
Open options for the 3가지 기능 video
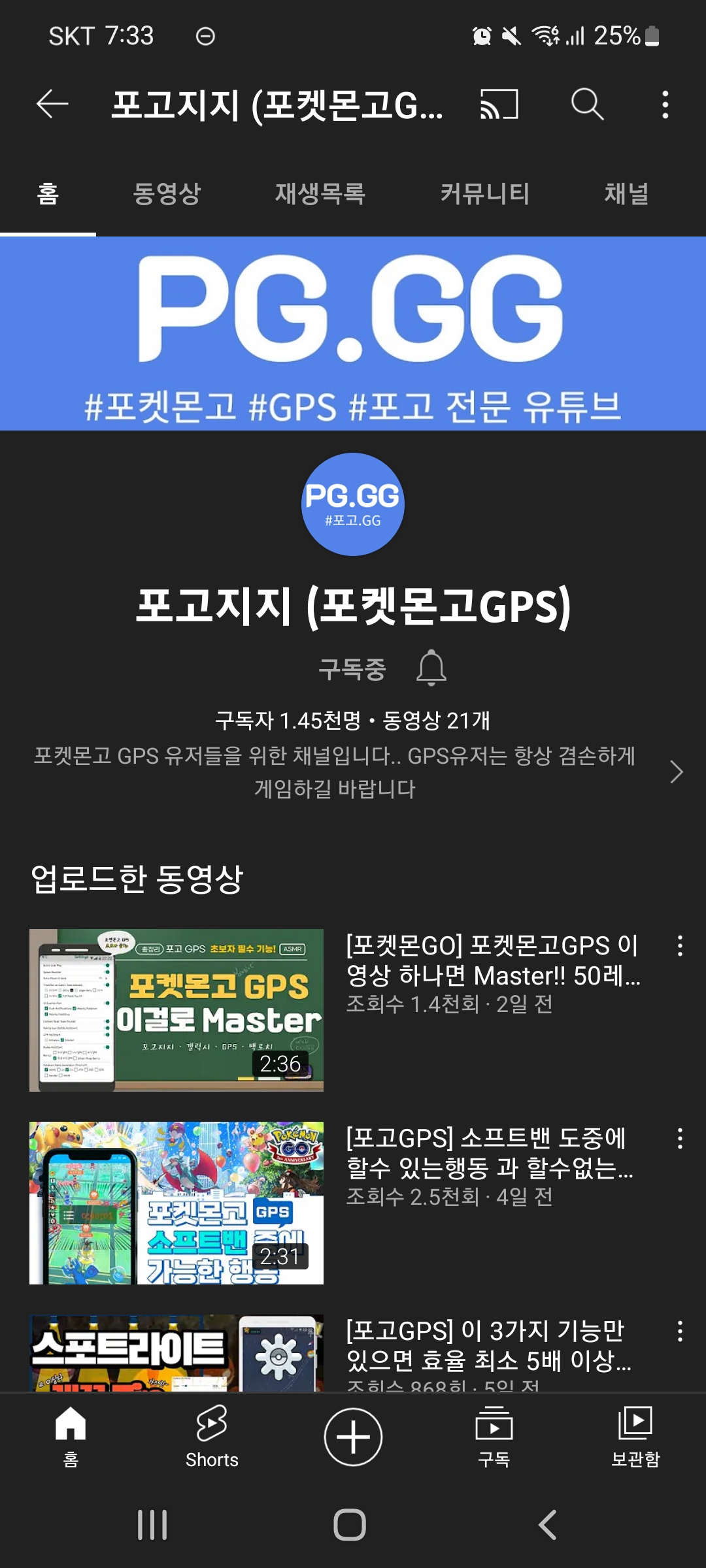click(680, 1331)
